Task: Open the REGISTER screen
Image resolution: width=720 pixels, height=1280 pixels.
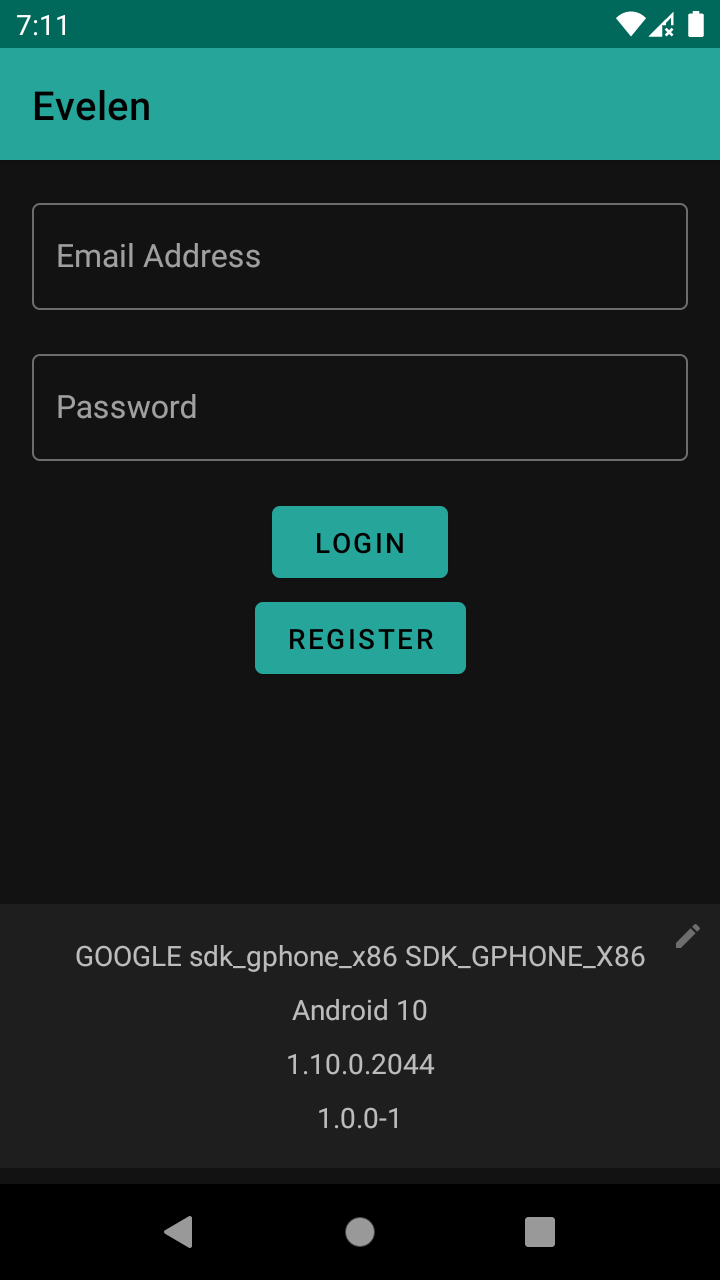Action: 360,638
